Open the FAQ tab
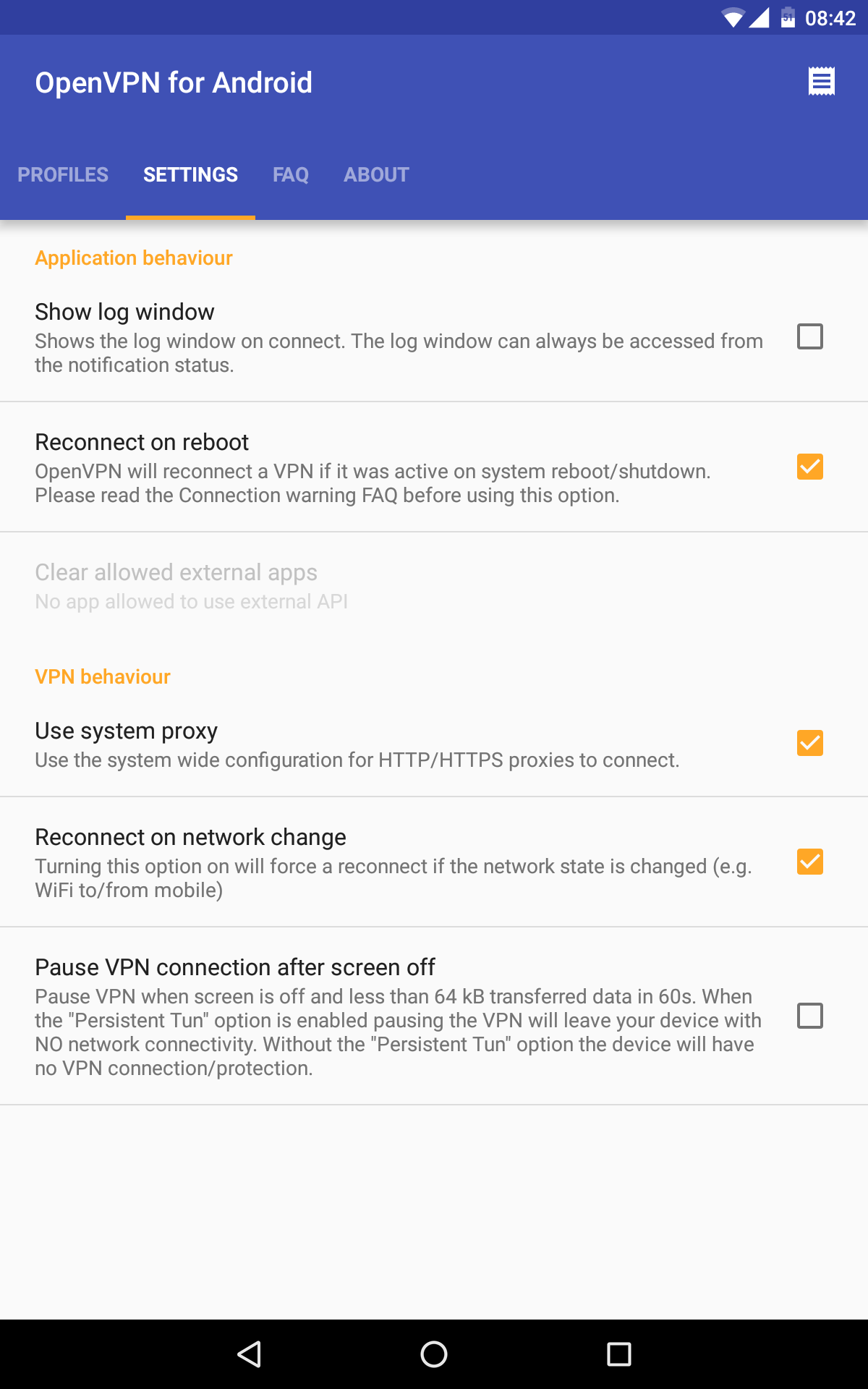Screen dimensions: 868x1389 (290, 175)
